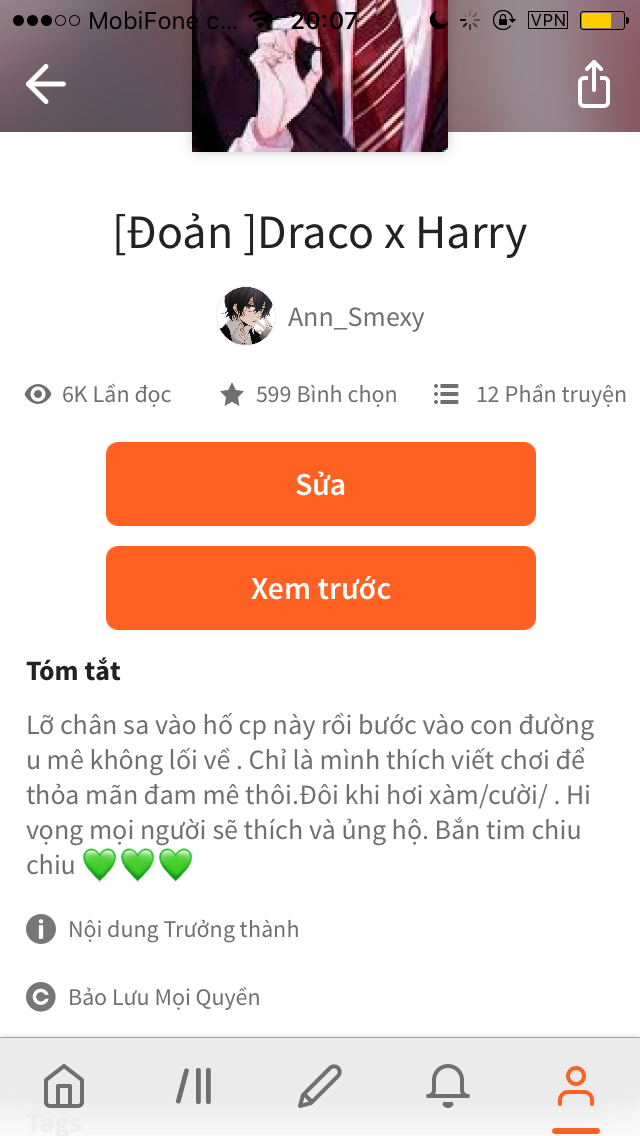Select the Profile tab
This screenshot has width=640, height=1136.
pos(575,1086)
